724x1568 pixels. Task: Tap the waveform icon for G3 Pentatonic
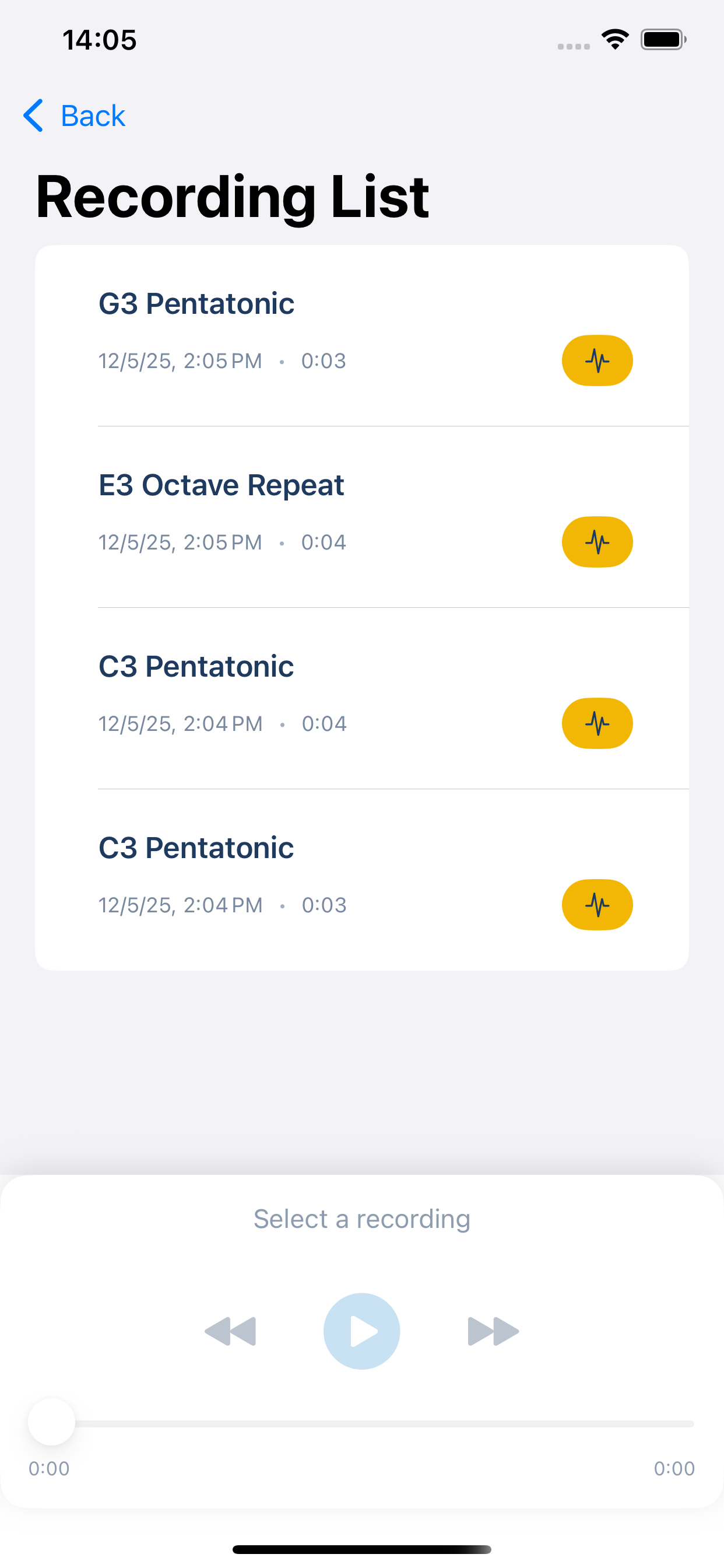click(x=597, y=360)
